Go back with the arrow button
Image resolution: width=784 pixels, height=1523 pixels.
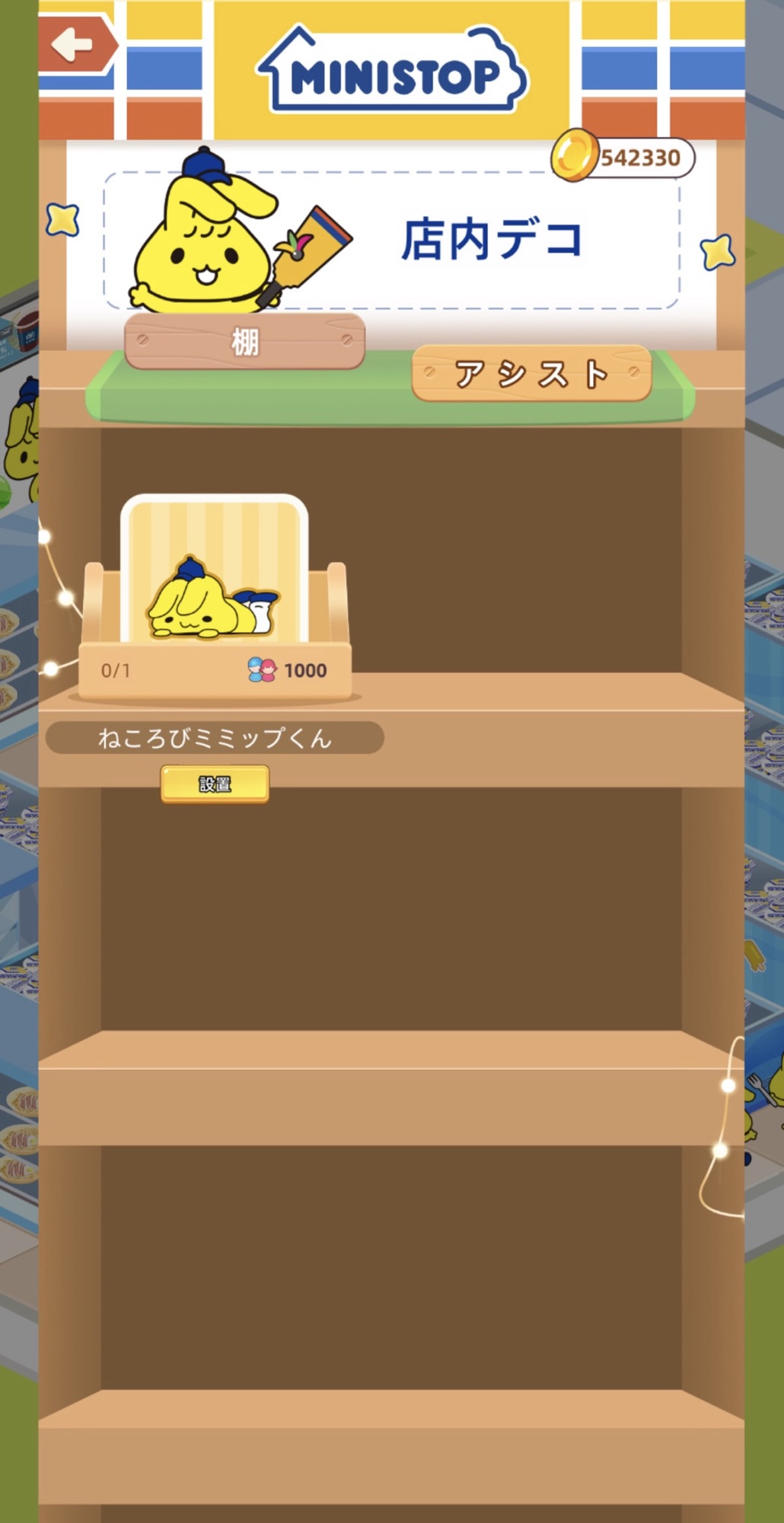tap(76, 44)
